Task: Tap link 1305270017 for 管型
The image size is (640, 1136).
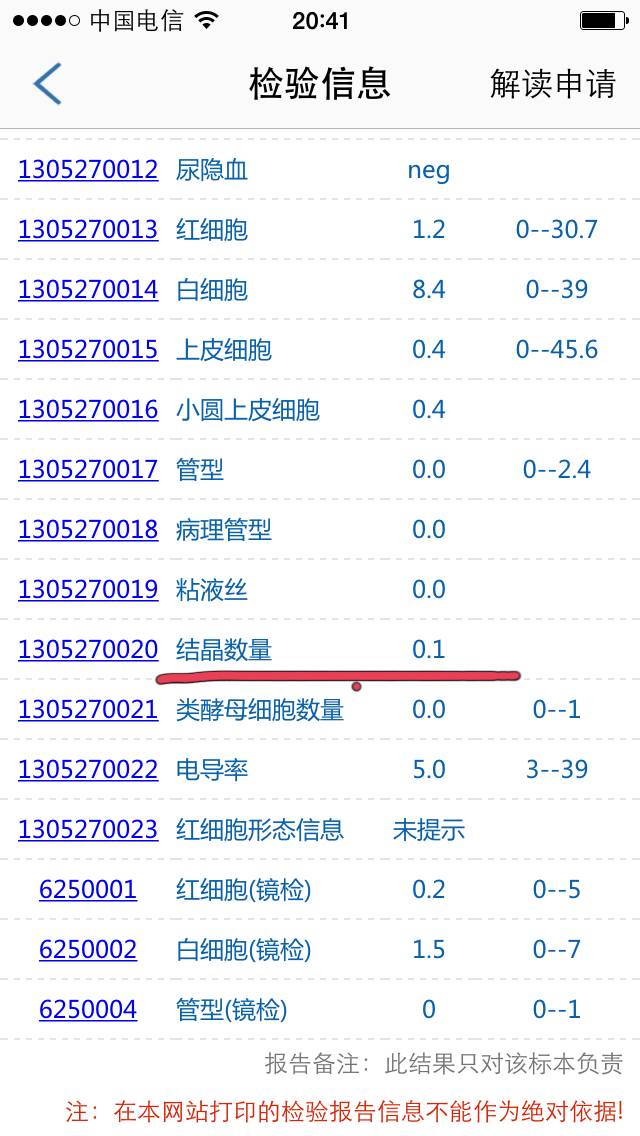Action: click(x=88, y=470)
